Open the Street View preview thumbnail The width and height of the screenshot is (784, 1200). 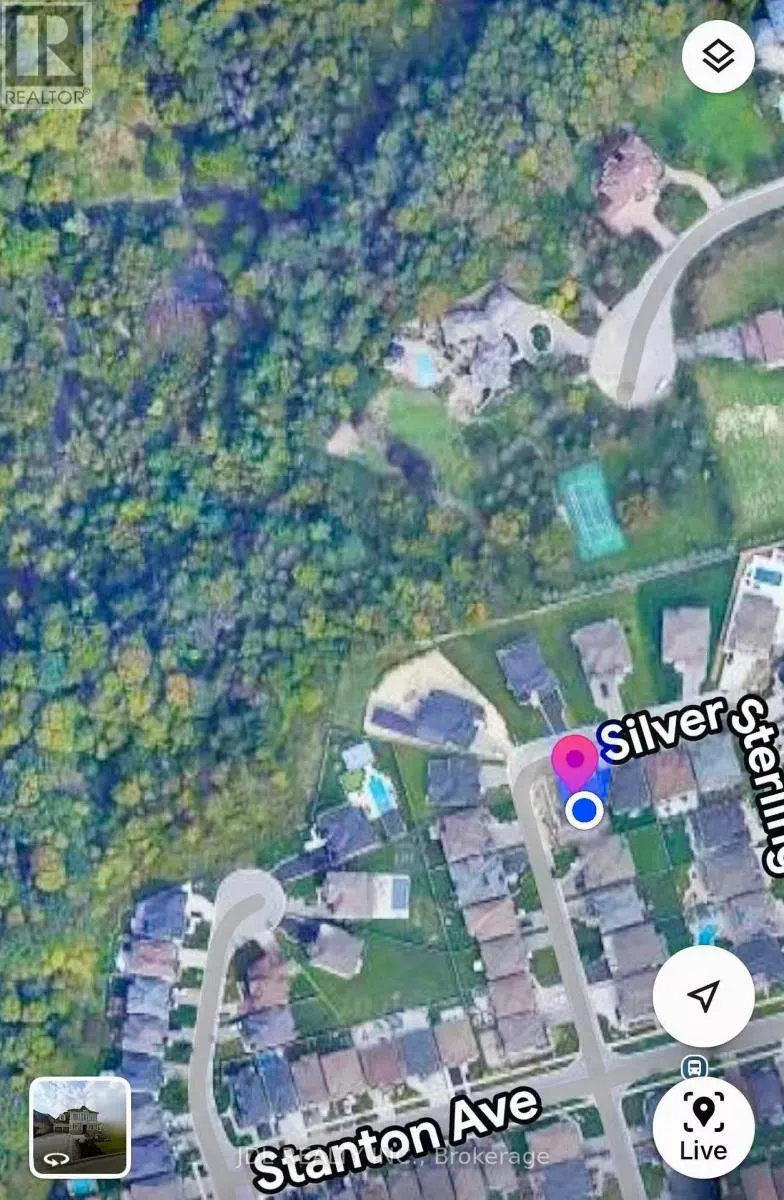click(x=80, y=1126)
